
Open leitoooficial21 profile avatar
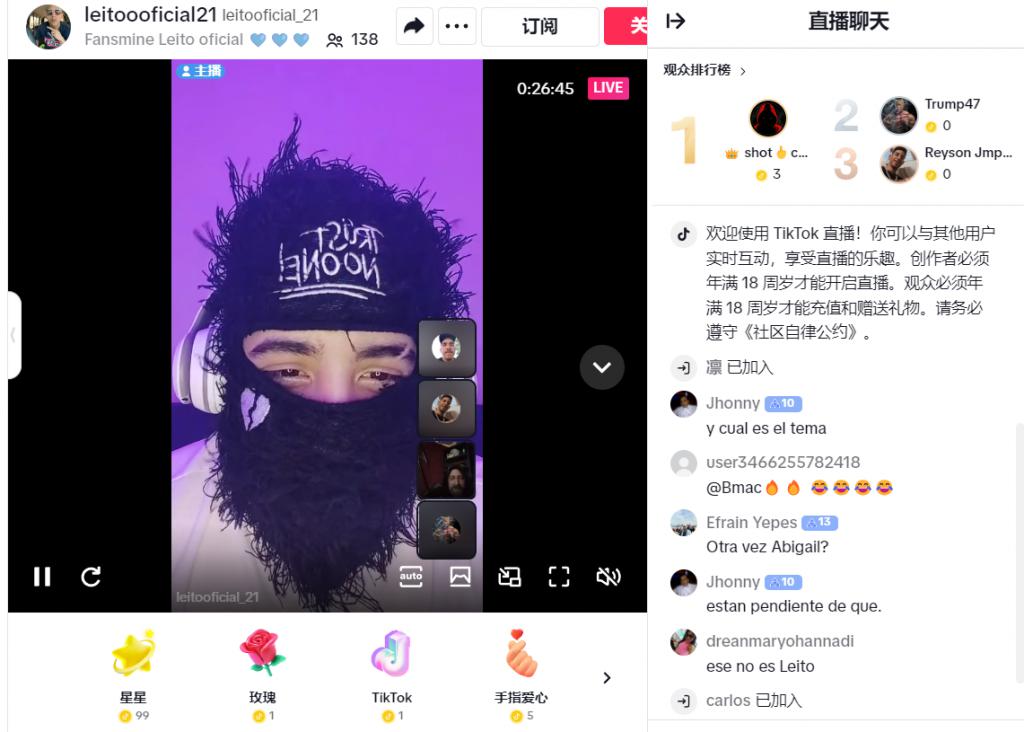pos(48,27)
